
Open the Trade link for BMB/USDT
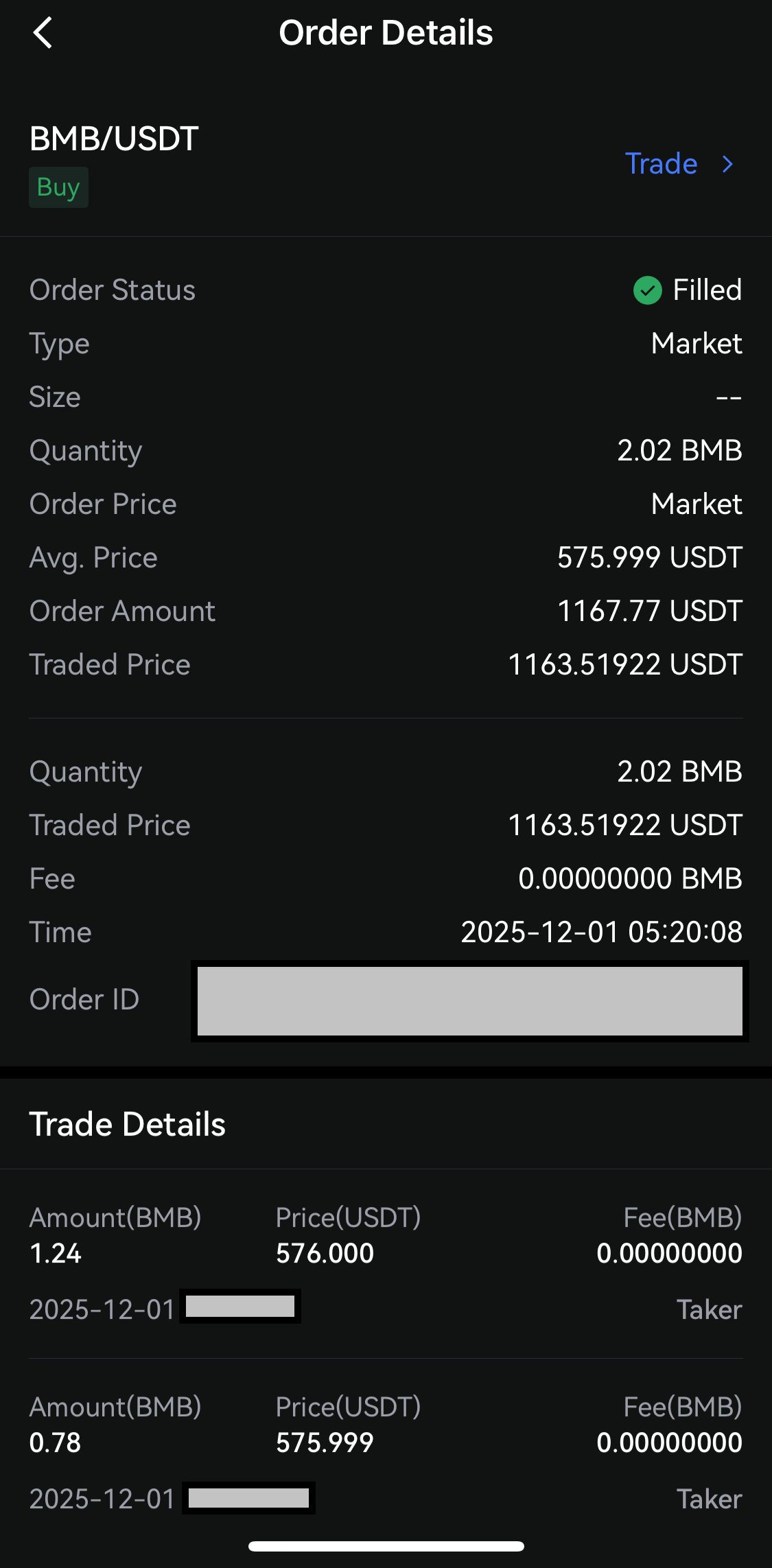click(678, 164)
